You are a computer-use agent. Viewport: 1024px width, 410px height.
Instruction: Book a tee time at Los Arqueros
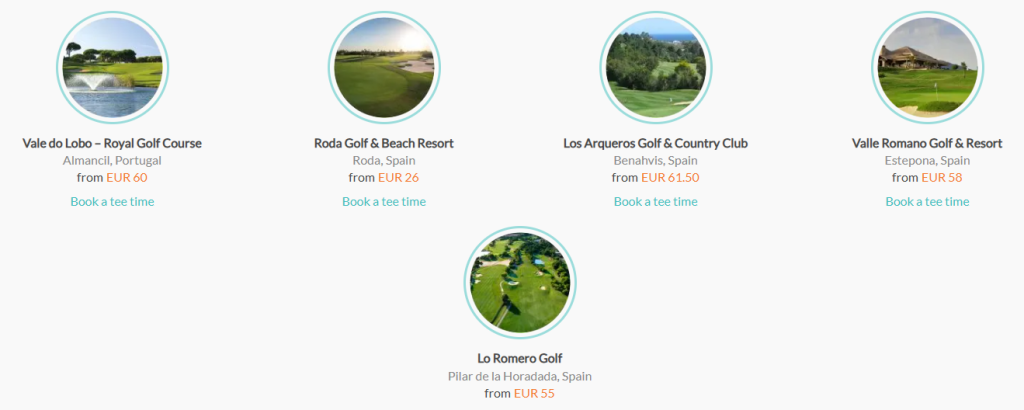point(656,201)
